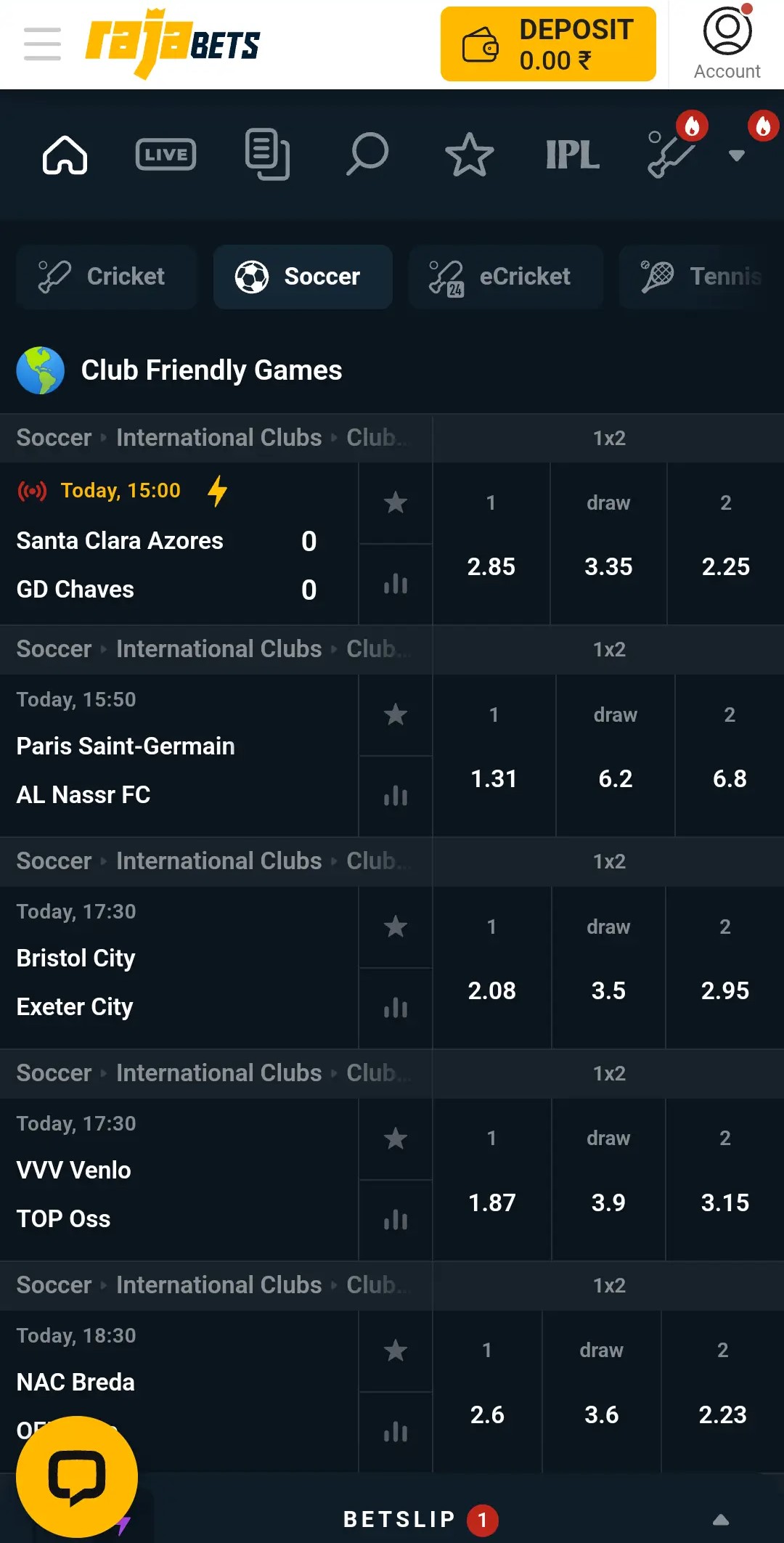Open the hamburger menu
Image resolution: width=784 pixels, height=1543 pixels.
(42, 44)
